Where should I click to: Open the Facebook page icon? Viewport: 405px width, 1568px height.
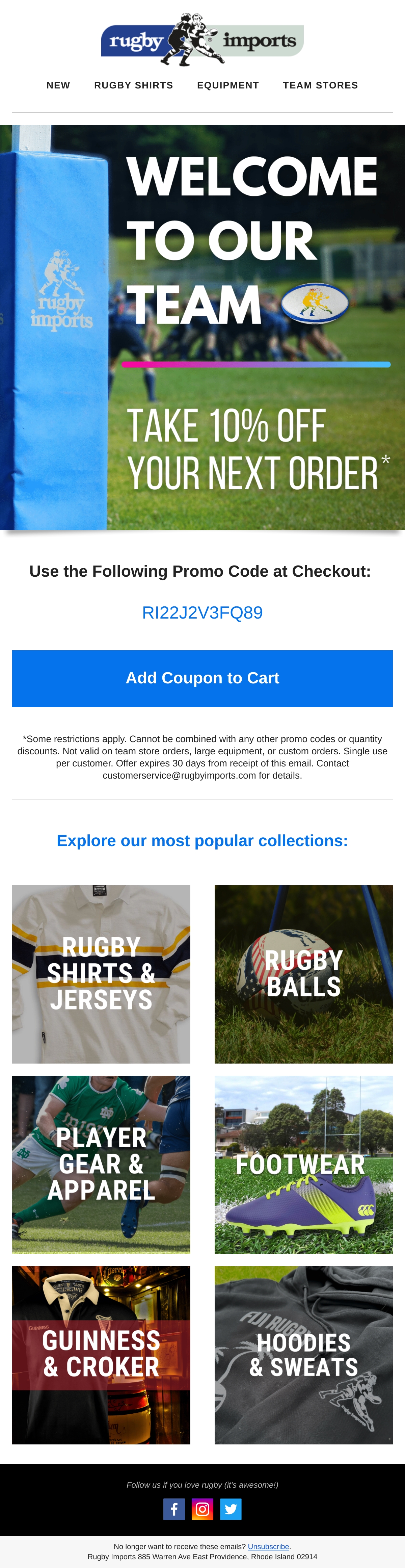(174, 1509)
